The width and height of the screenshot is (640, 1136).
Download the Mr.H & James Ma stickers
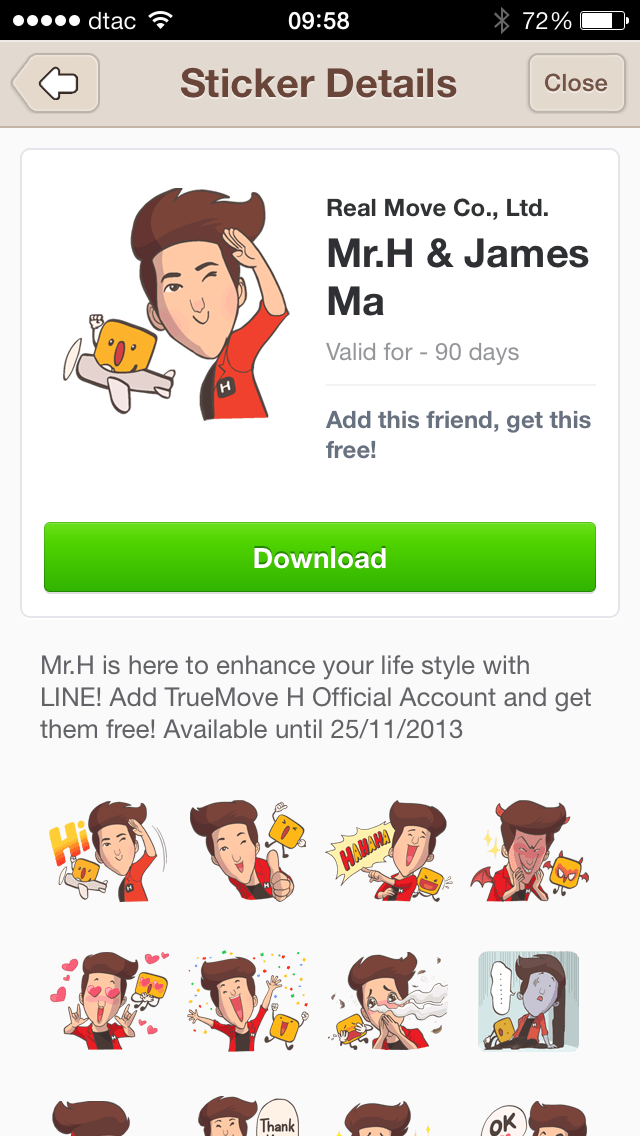(x=320, y=557)
